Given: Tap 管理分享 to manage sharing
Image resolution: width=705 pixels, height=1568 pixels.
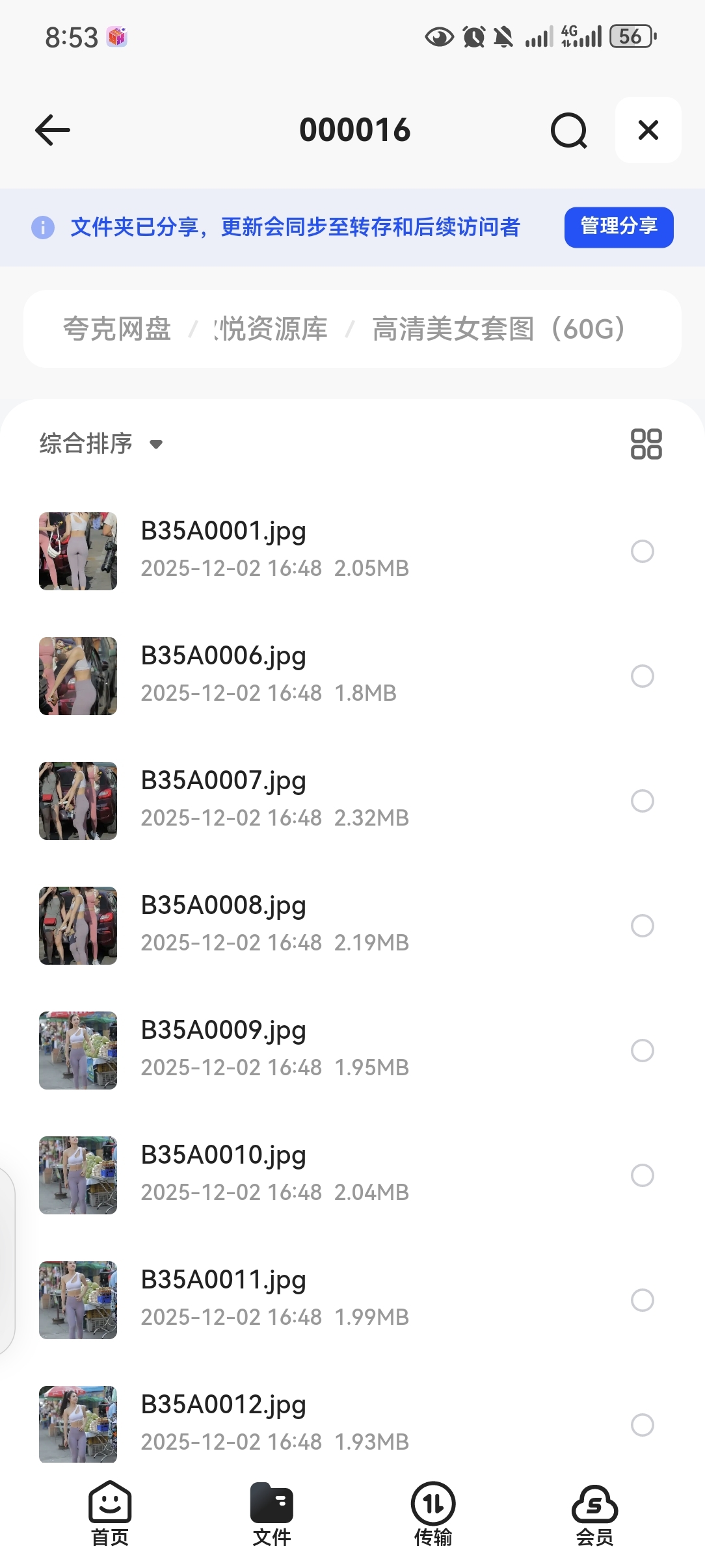Looking at the screenshot, I should pos(618,227).
